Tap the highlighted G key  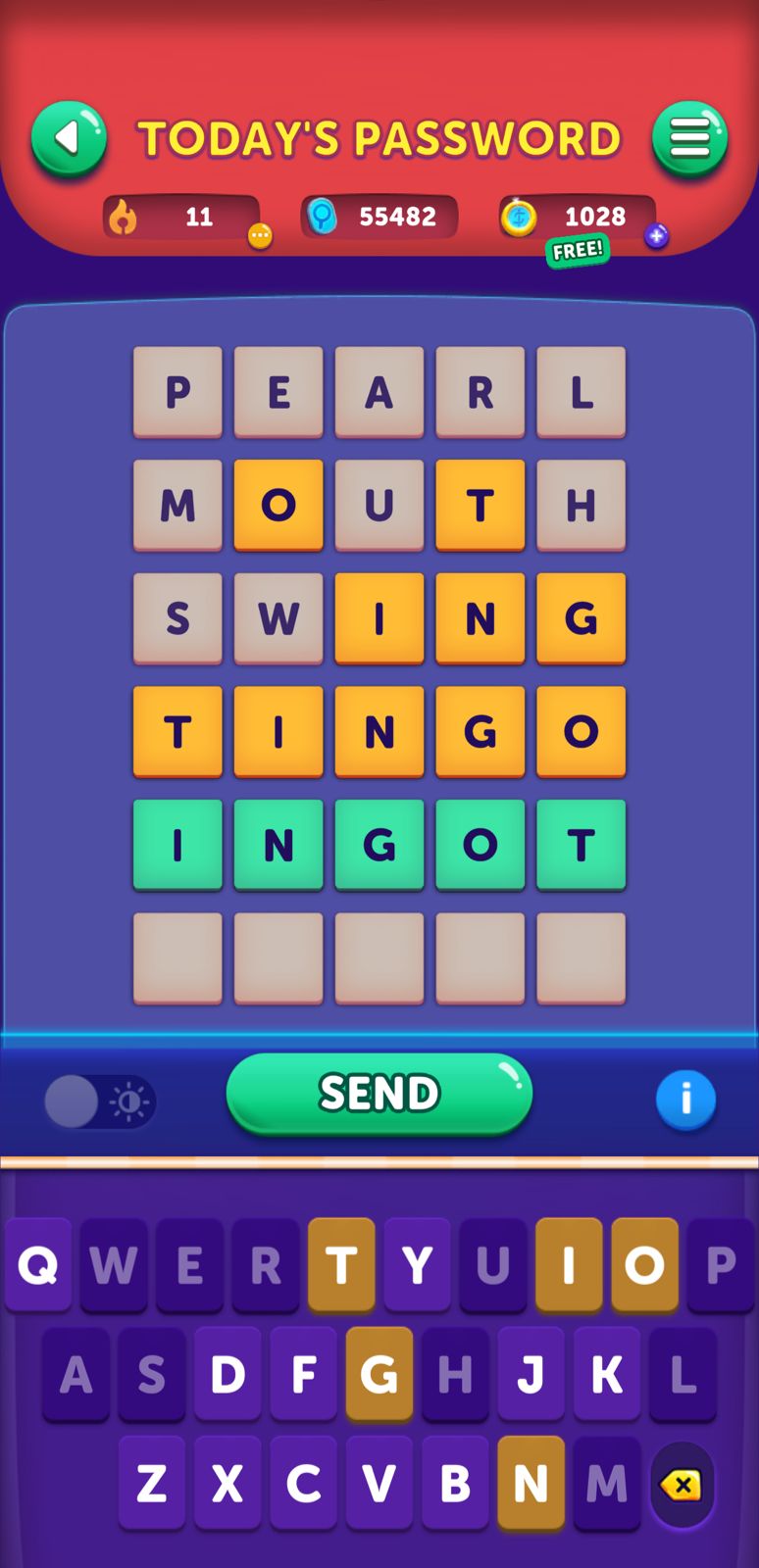pyautogui.click(x=379, y=1374)
